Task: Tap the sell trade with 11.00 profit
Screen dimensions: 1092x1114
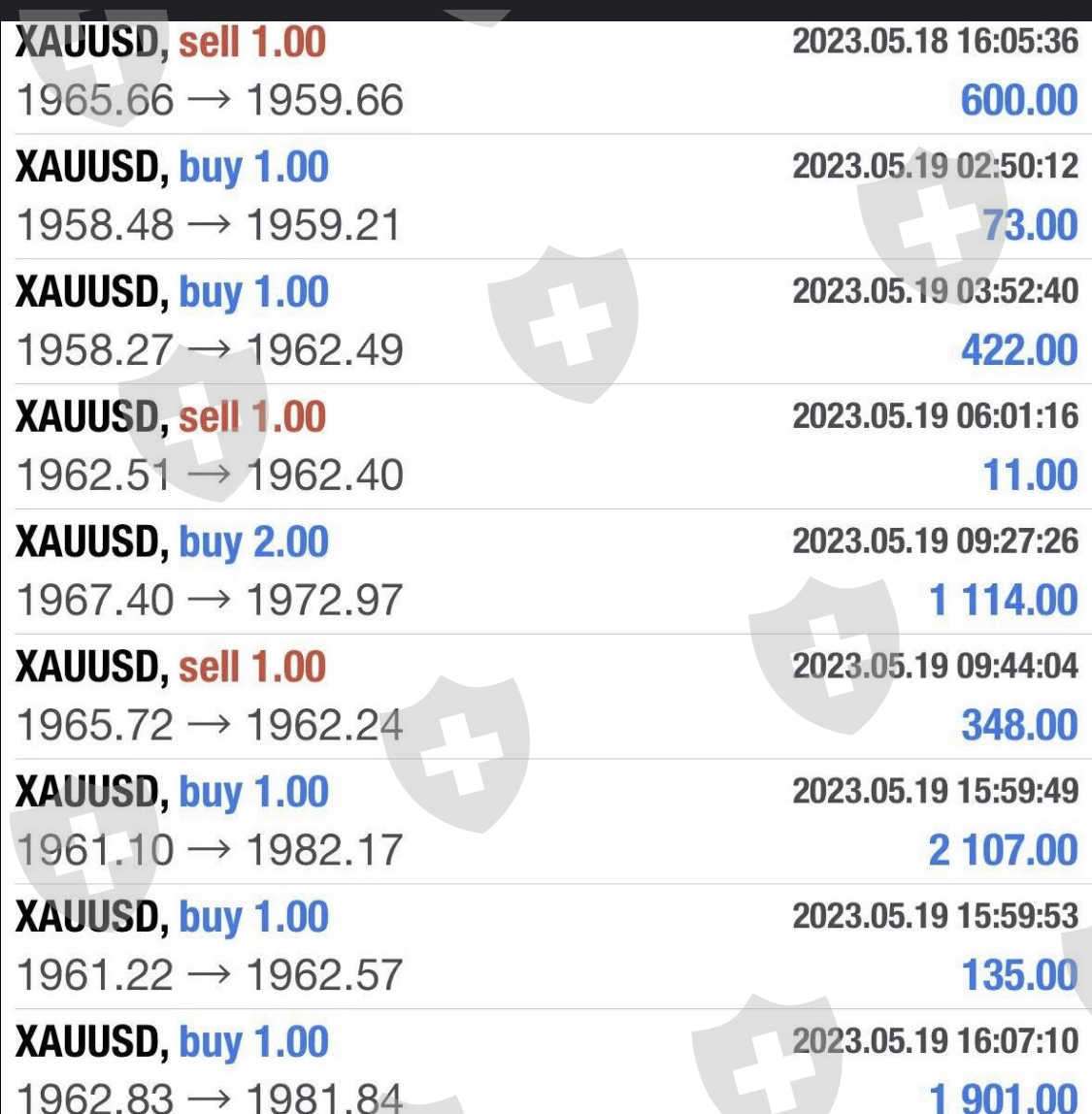Action: (546, 446)
